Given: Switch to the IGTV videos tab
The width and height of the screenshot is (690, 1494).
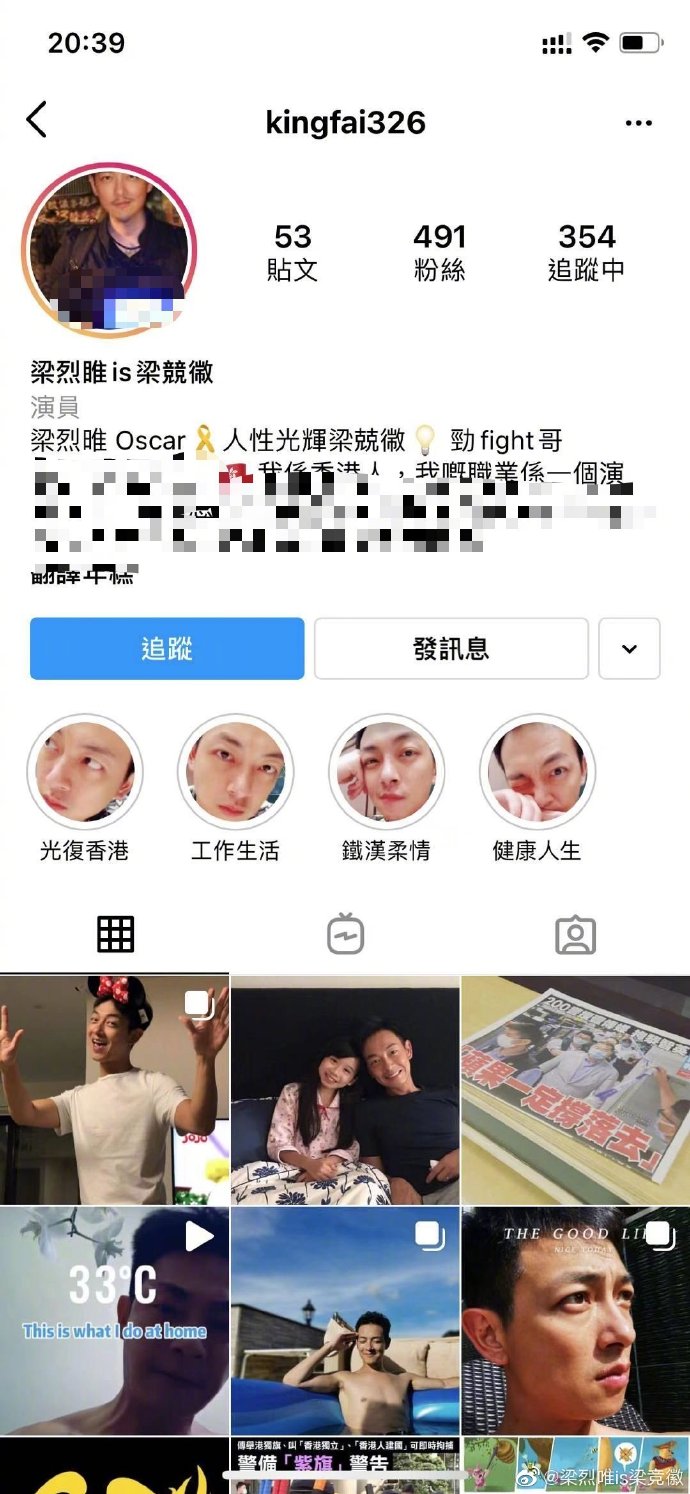Looking at the screenshot, I should (x=345, y=934).
